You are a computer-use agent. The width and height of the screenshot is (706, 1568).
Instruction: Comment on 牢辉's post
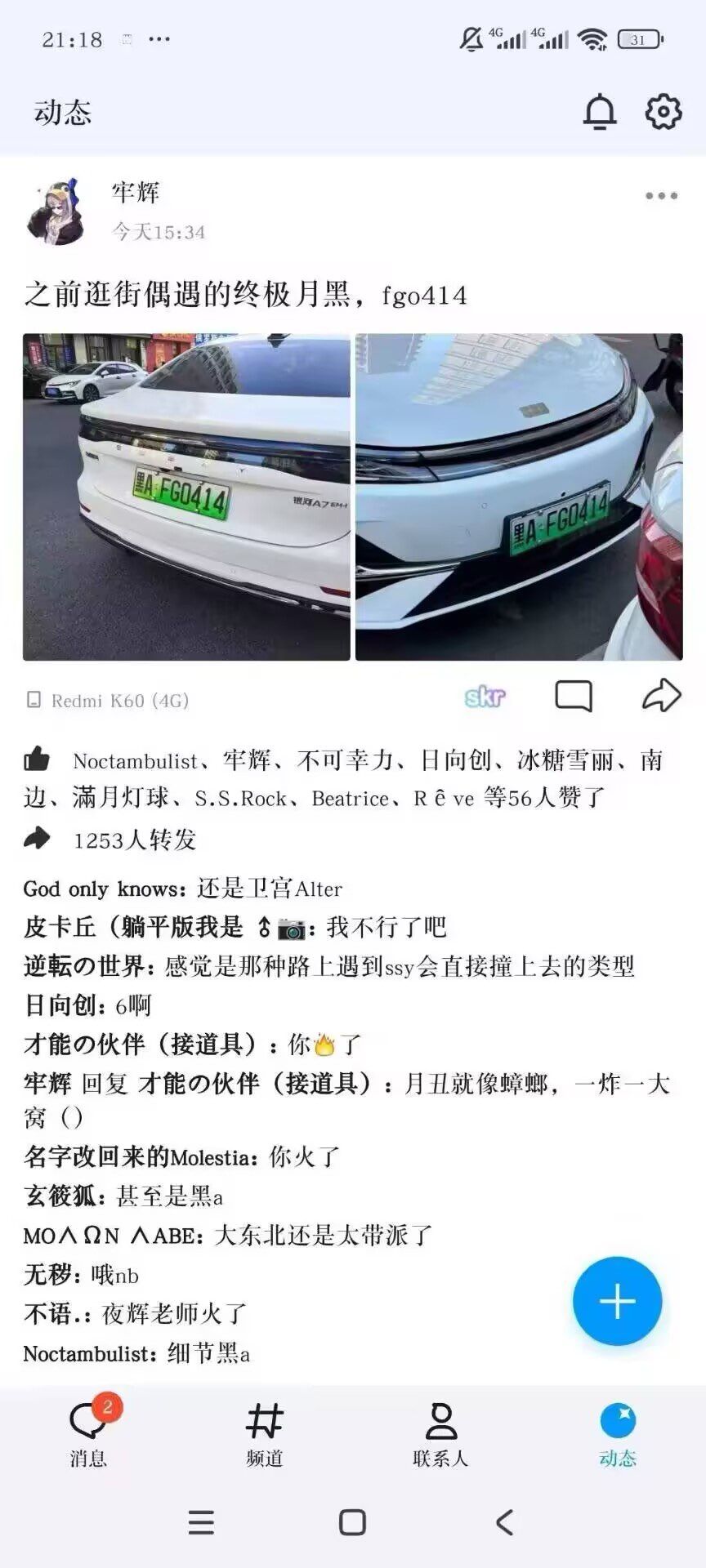pos(574,697)
